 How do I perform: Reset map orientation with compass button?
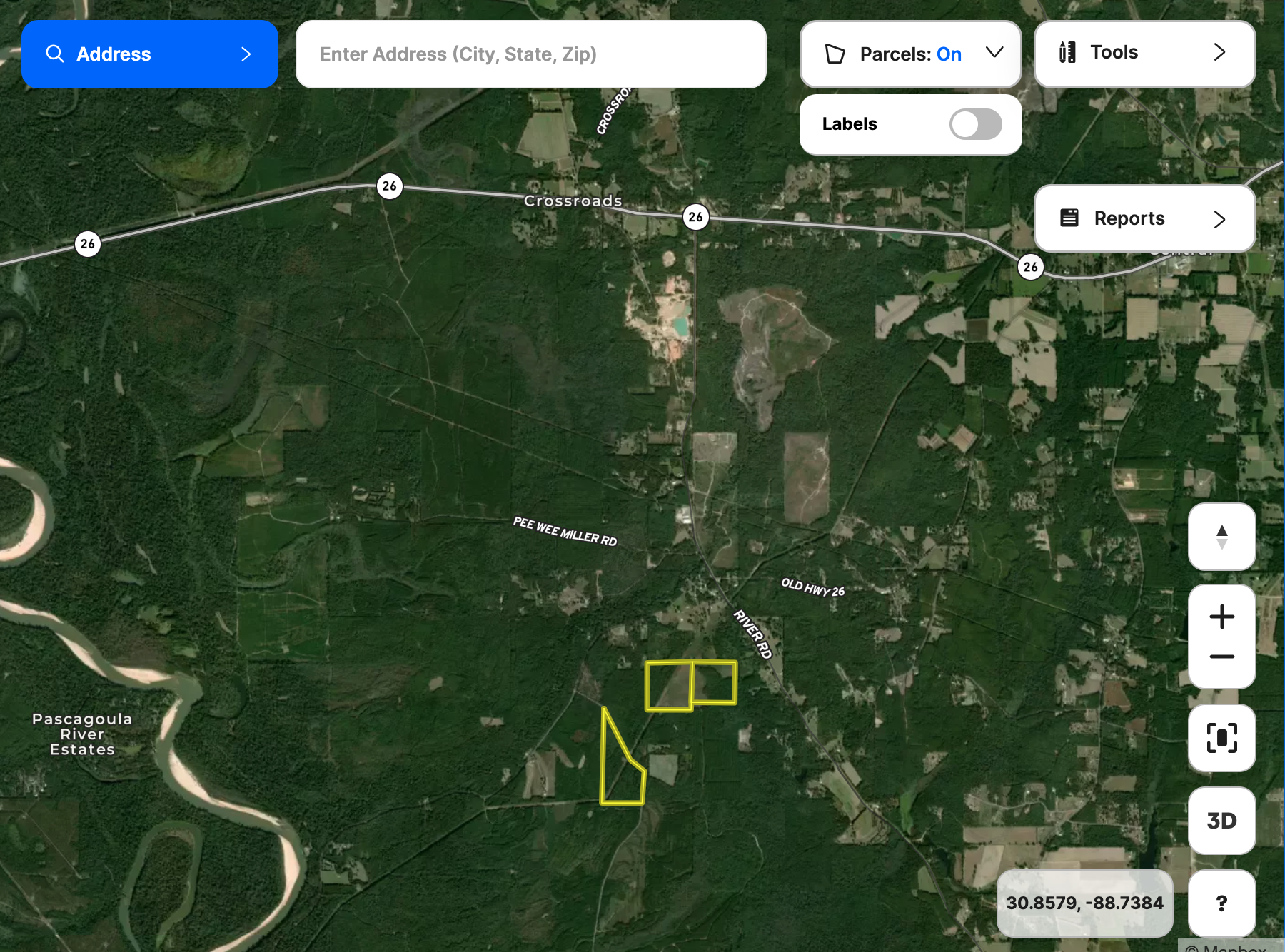[1221, 537]
